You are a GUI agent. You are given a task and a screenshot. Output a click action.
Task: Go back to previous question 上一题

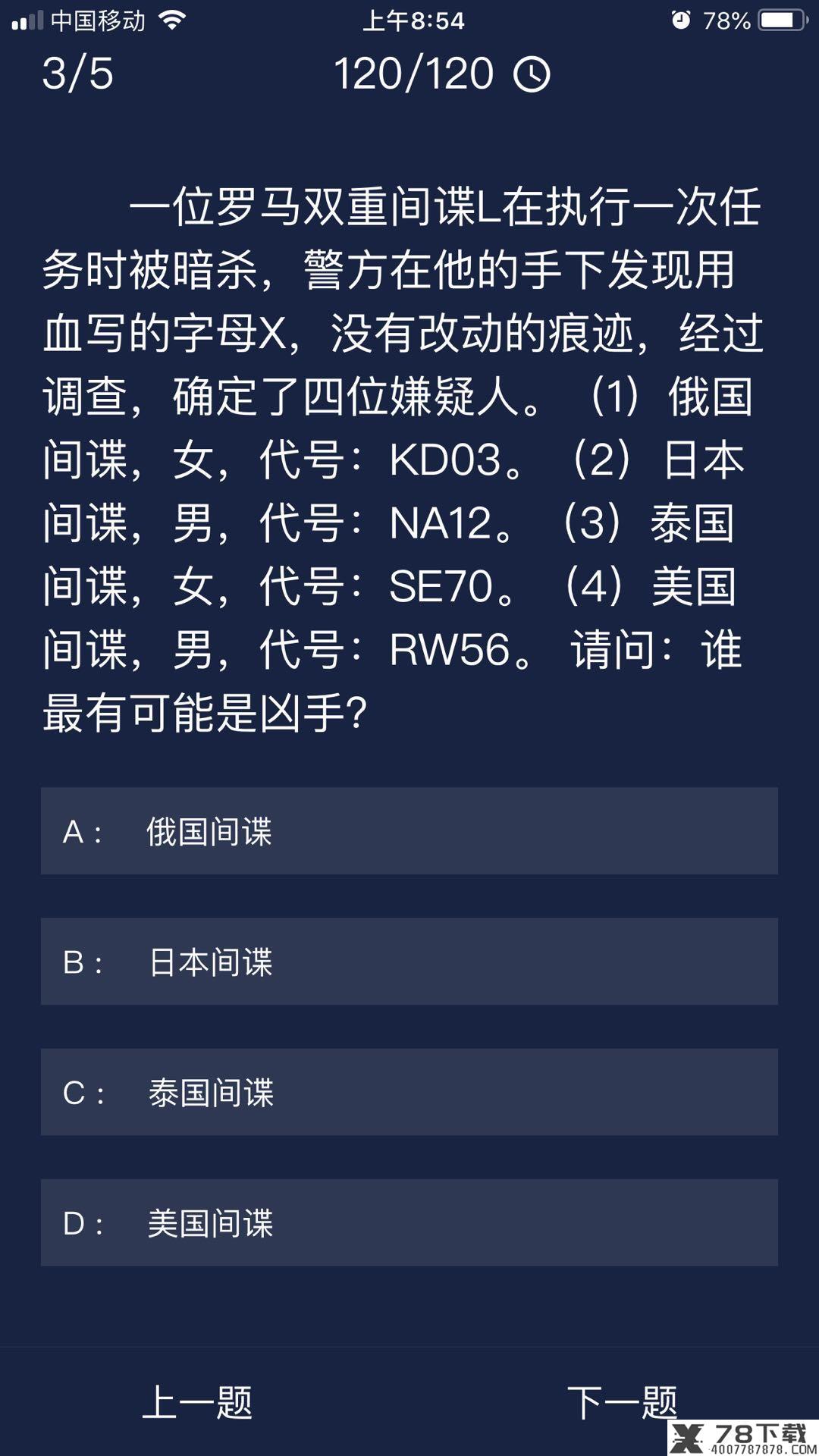pyautogui.click(x=197, y=1402)
